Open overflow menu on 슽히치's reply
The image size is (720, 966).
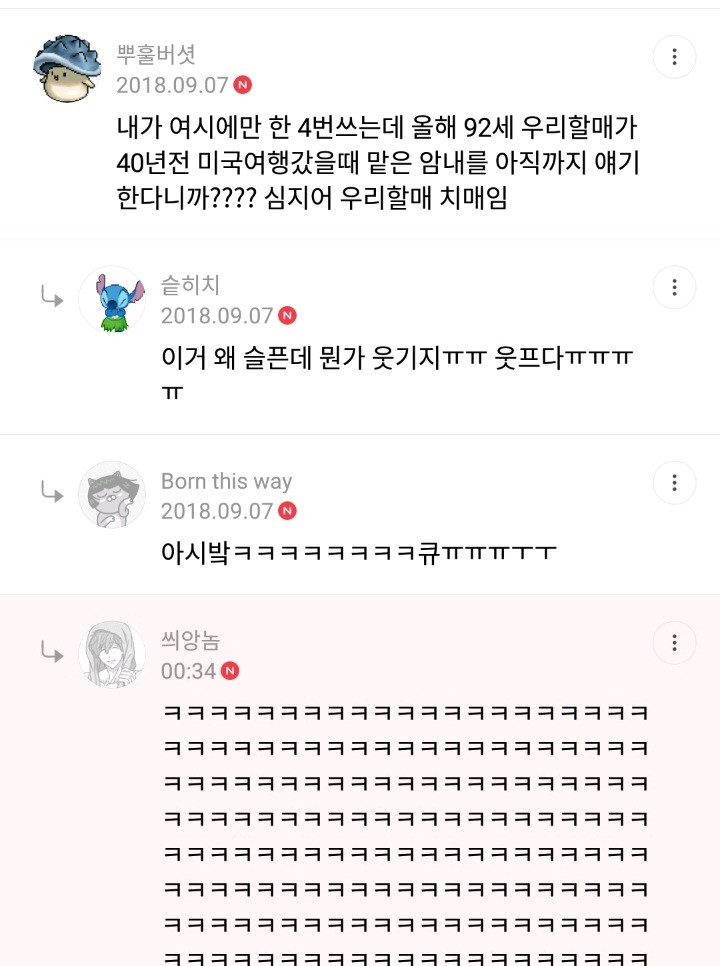(x=674, y=288)
